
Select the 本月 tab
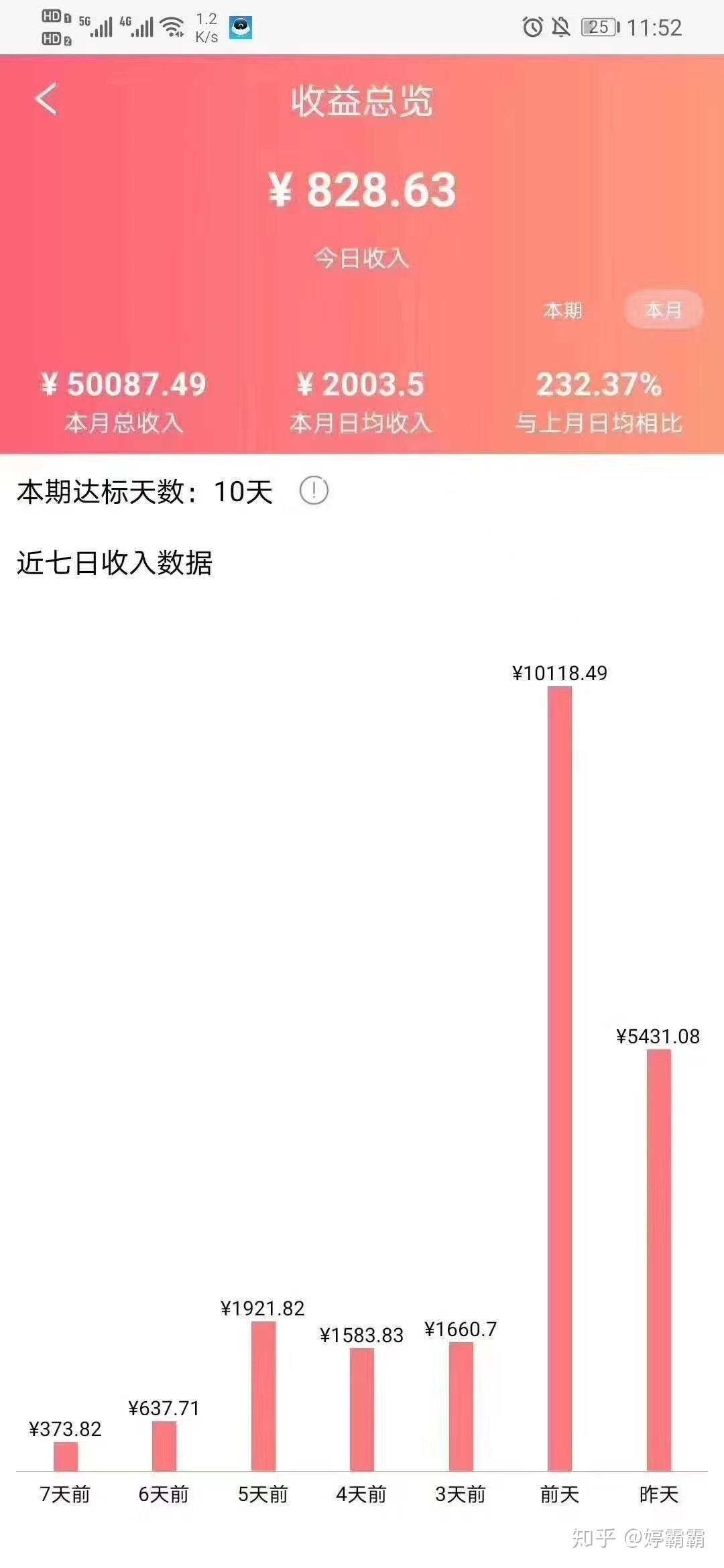663,310
